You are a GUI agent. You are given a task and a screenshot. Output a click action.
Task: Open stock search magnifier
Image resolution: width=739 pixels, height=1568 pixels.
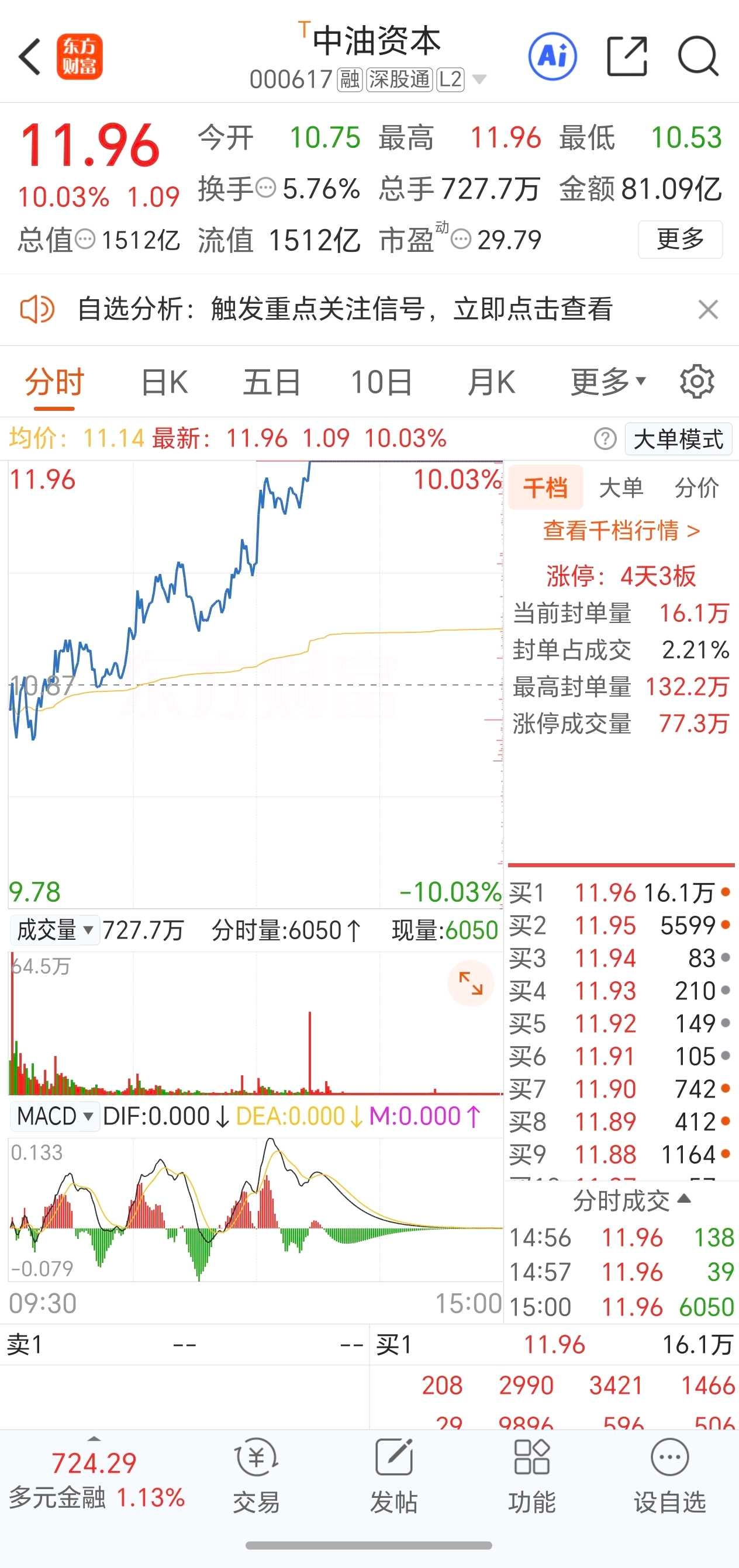coord(698,57)
